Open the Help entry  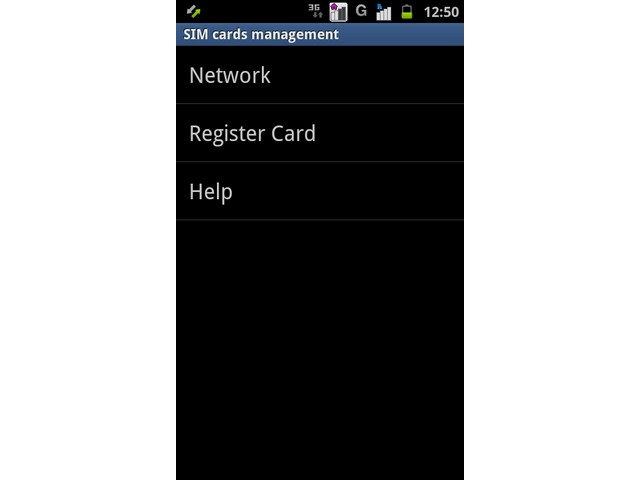point(211,191)
